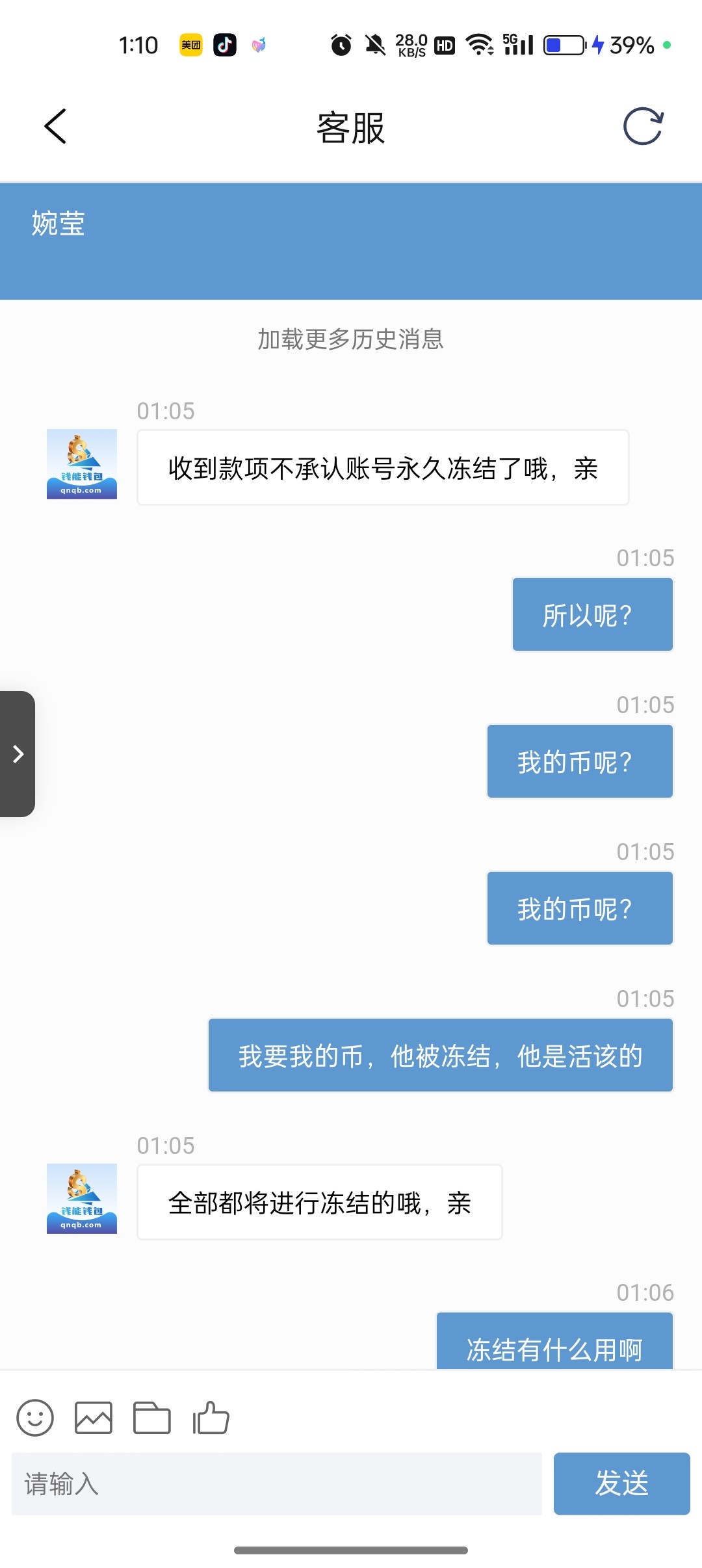The image size is (702, 1568).
Task: Attach a file from the folder icon
Action: [x=152, y=1418]
